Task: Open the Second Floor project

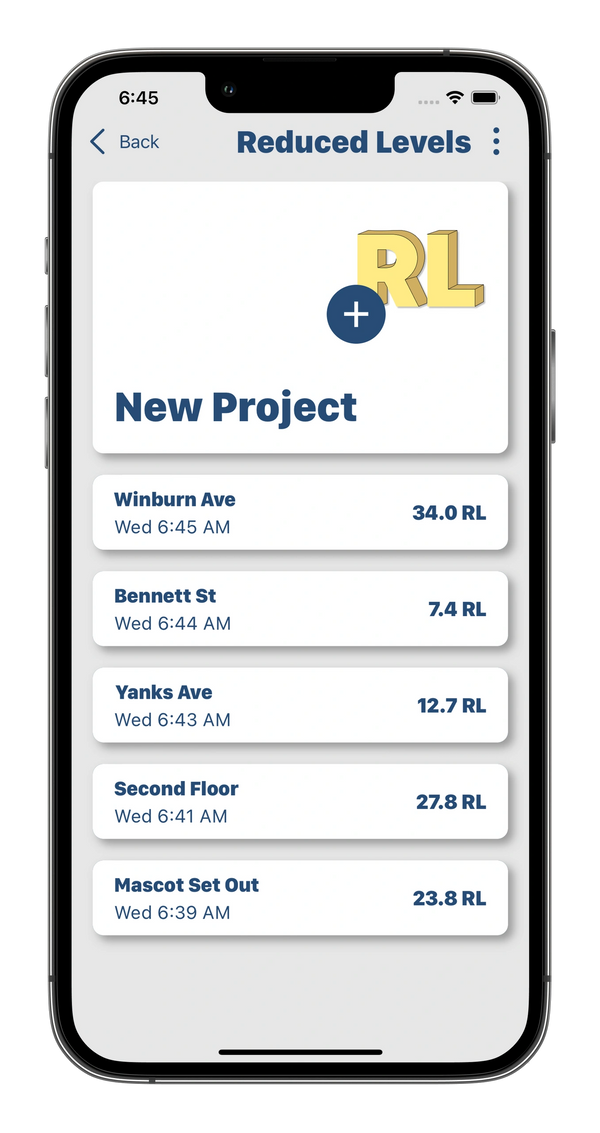Action: click(x=300, y=801)
